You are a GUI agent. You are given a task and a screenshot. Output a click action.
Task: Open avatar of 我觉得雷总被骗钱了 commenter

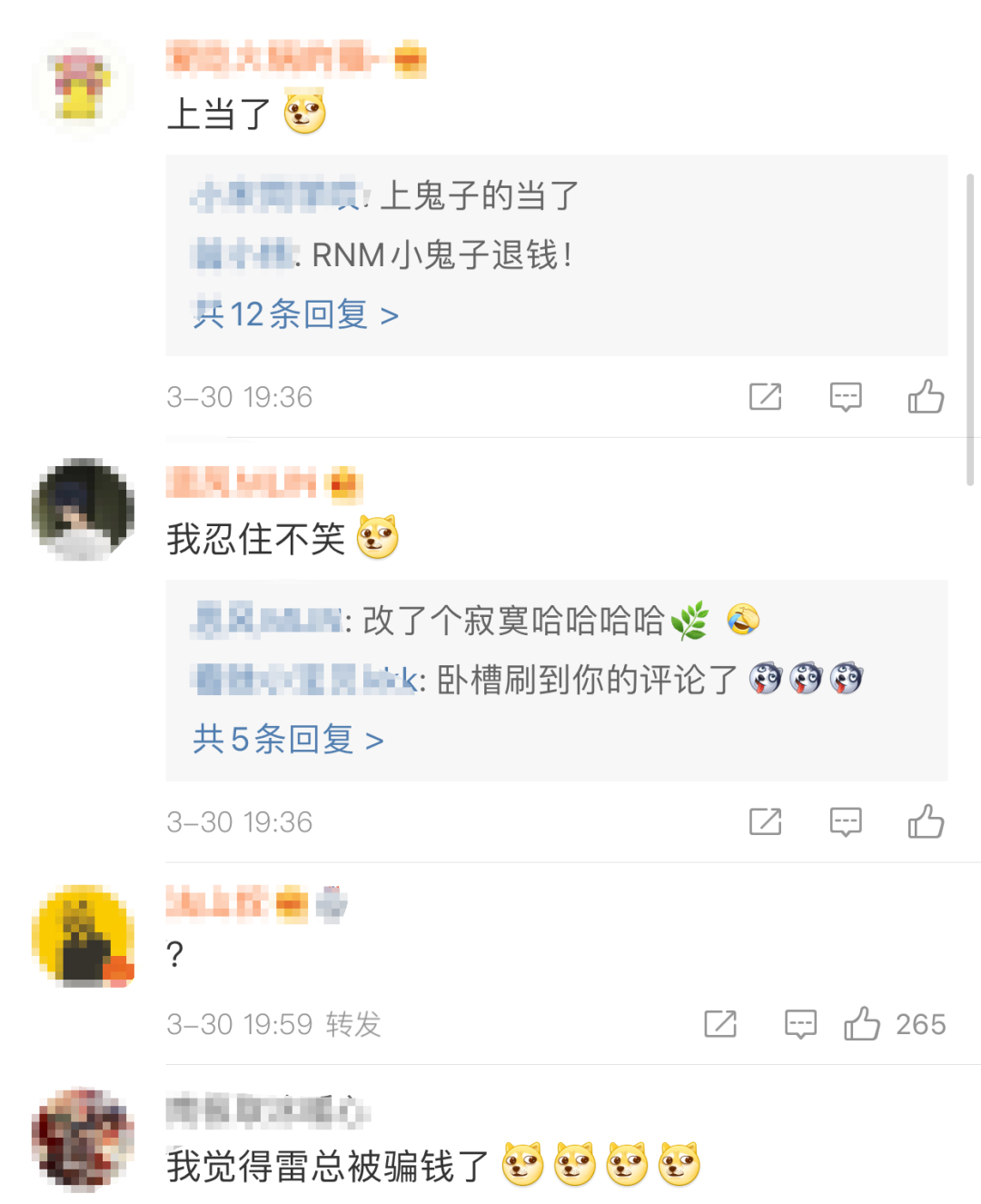(x=83, y=1139)
